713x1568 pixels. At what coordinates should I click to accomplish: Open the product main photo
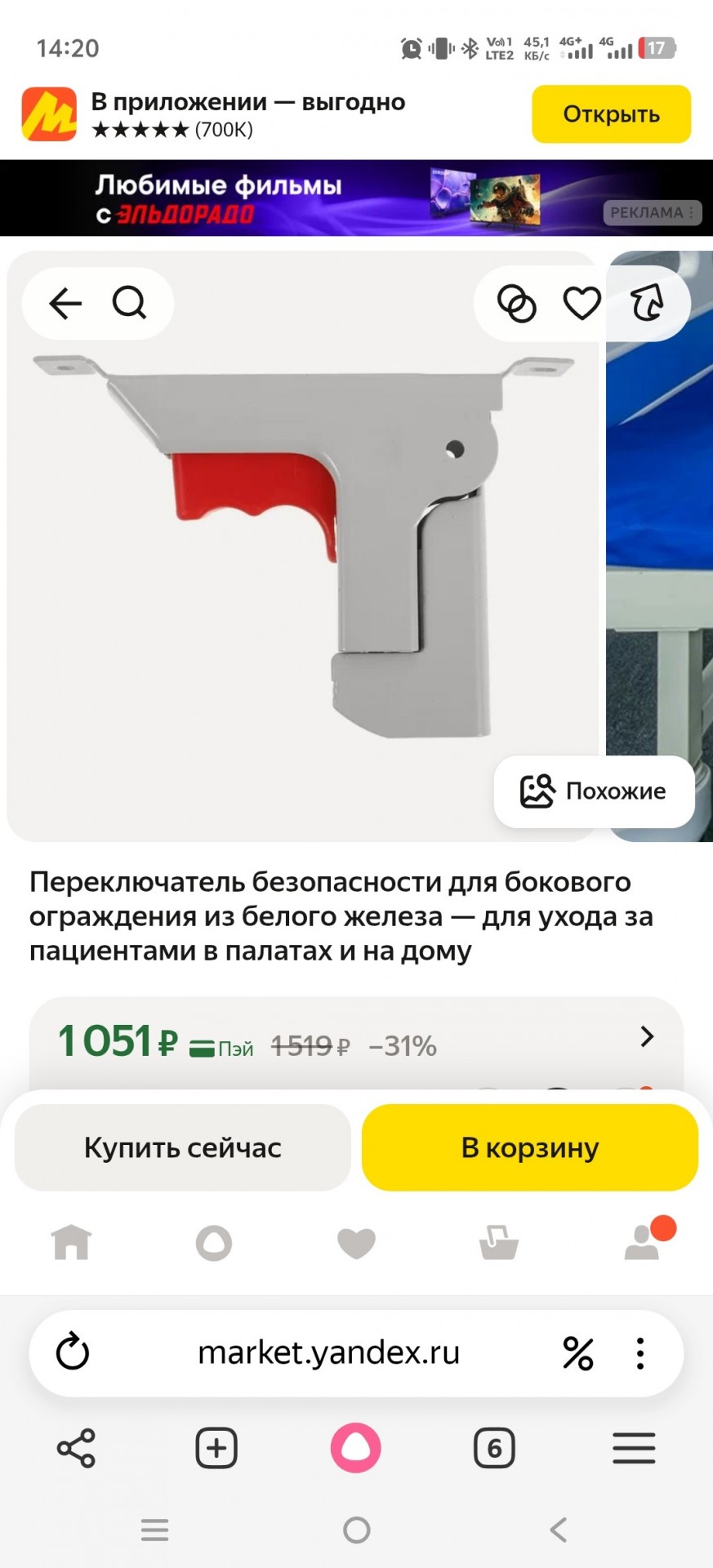(302, 547)
